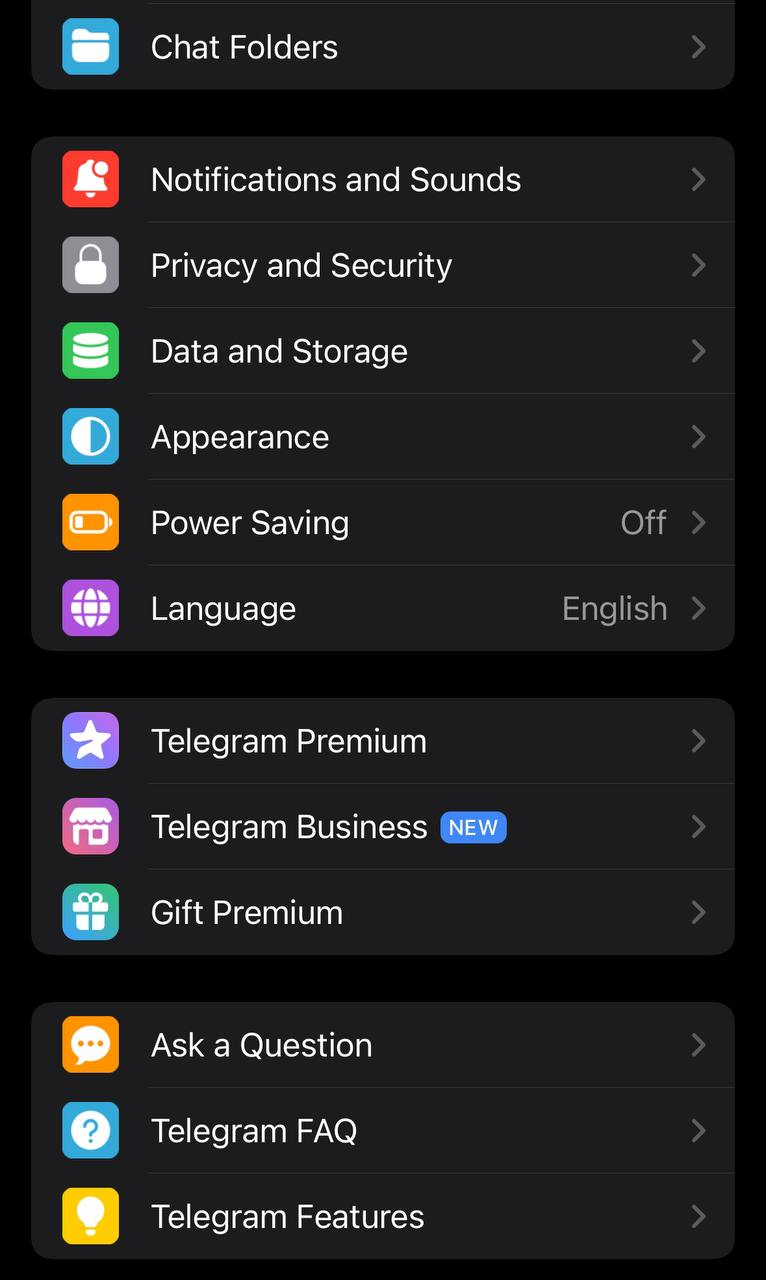Click the Language globe icon
This screenshot has width=766, height=1280.
[89, 608]
